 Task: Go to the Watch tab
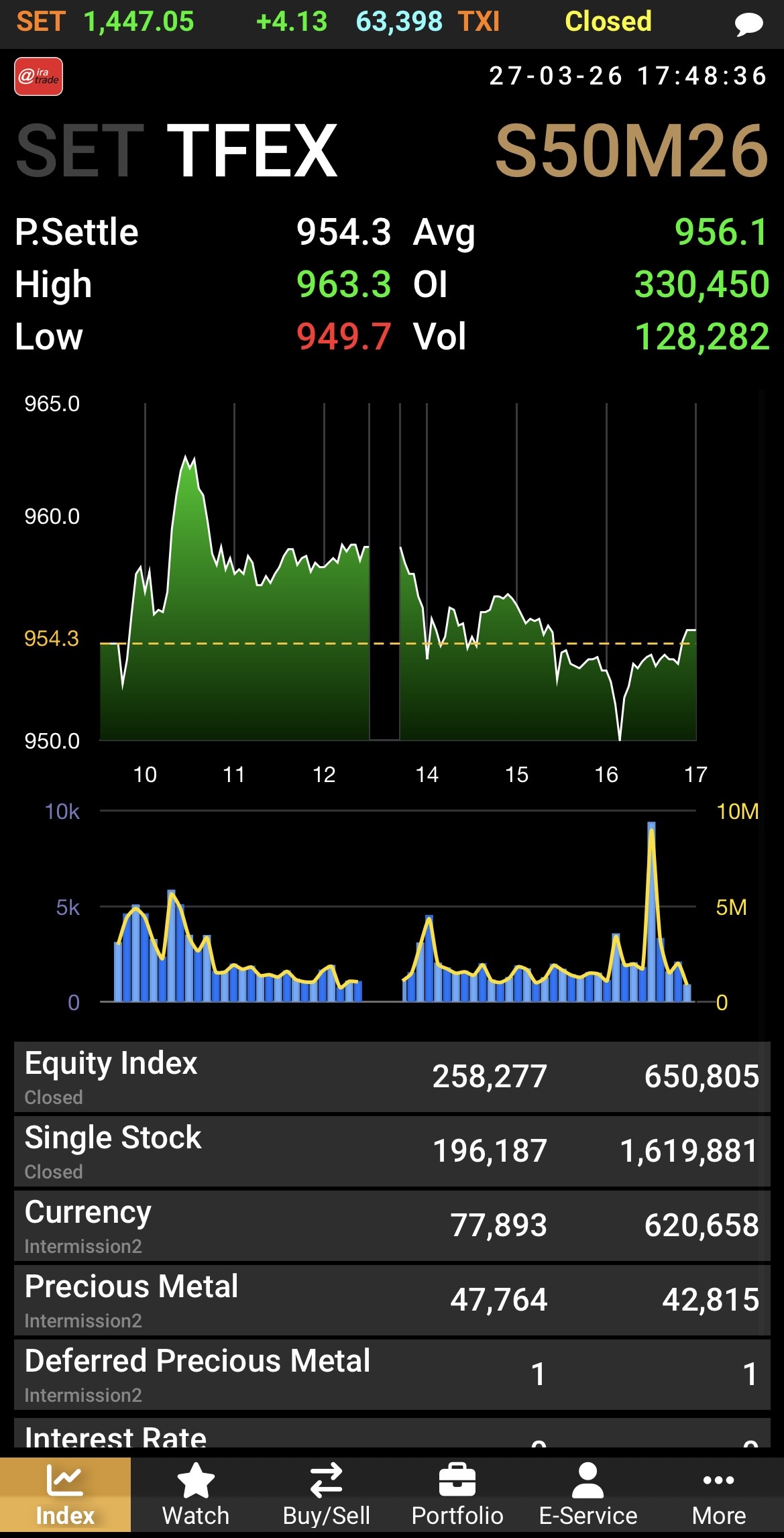point(196,1495)
